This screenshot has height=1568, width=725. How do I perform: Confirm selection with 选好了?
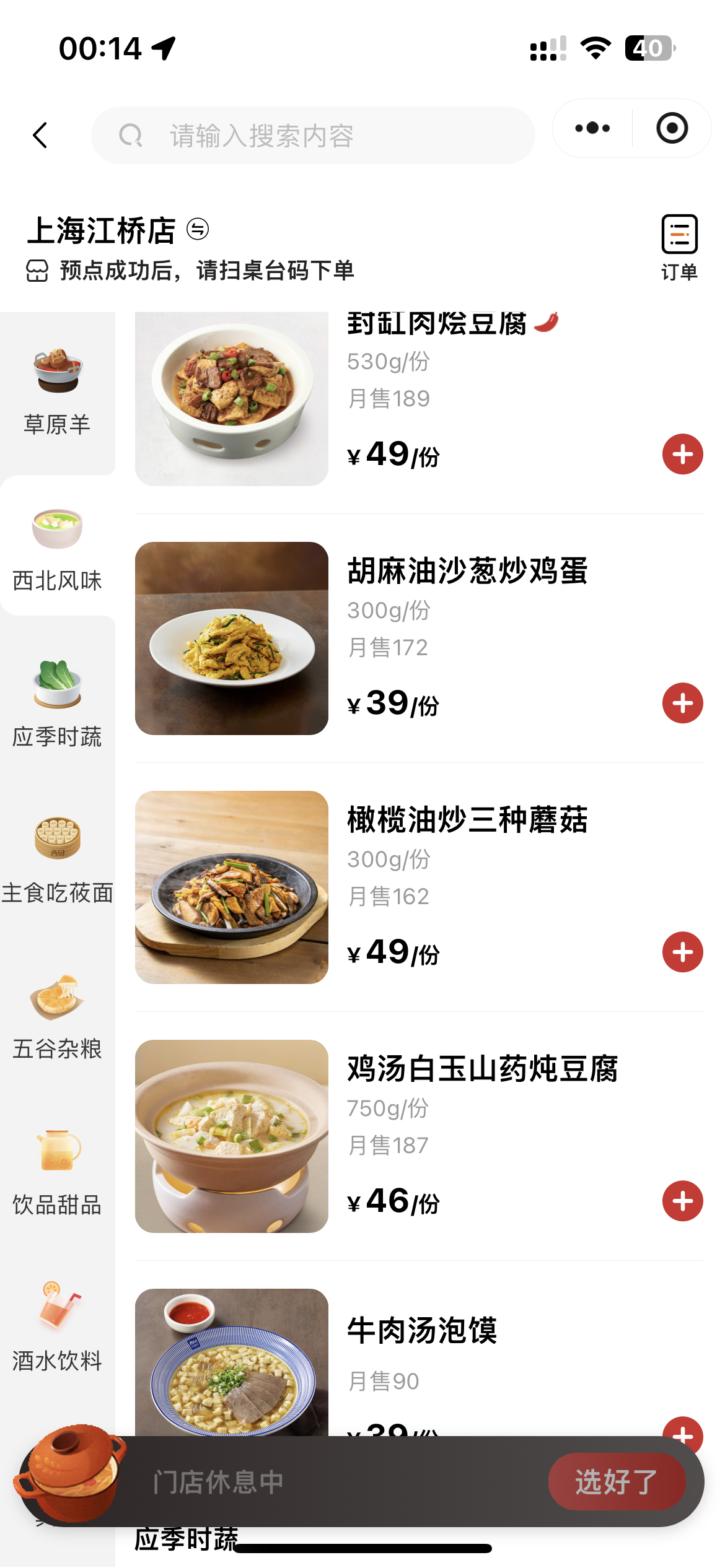point(617,1482)
